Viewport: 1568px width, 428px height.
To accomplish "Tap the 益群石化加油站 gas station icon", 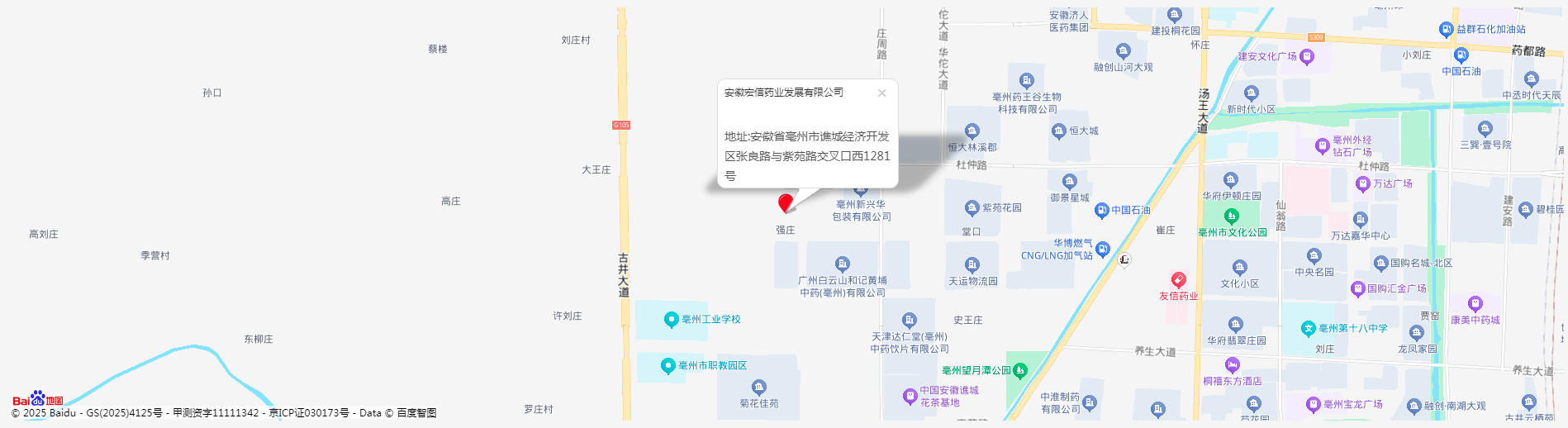I will click(x=1446, y=29).
